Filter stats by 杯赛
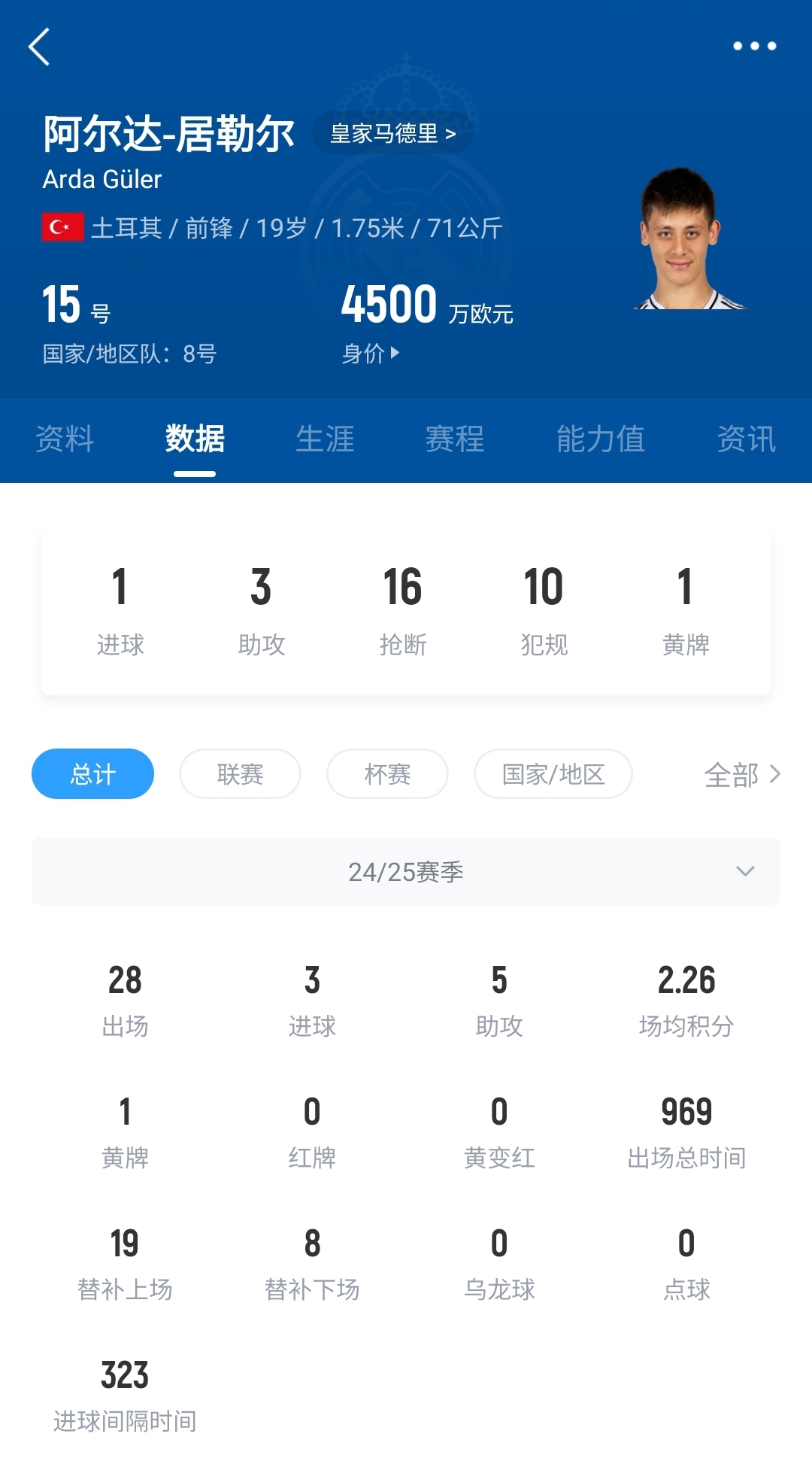The image size is (812, 1473). [387, 774]
